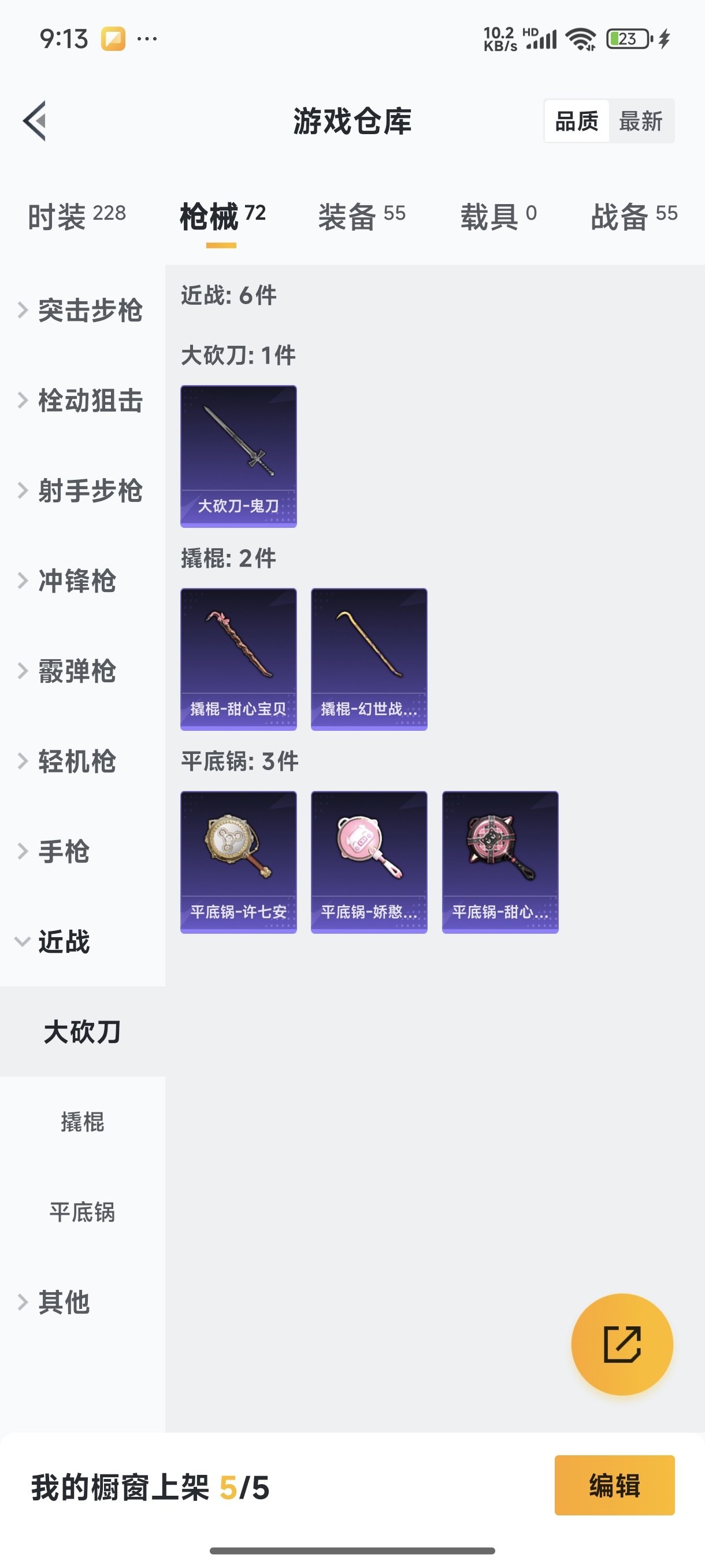The height and width of the screenshot is (1568, 705).
Task: Select the 平底锅-甜心 pan icon
Action: (x=500, y=861)
